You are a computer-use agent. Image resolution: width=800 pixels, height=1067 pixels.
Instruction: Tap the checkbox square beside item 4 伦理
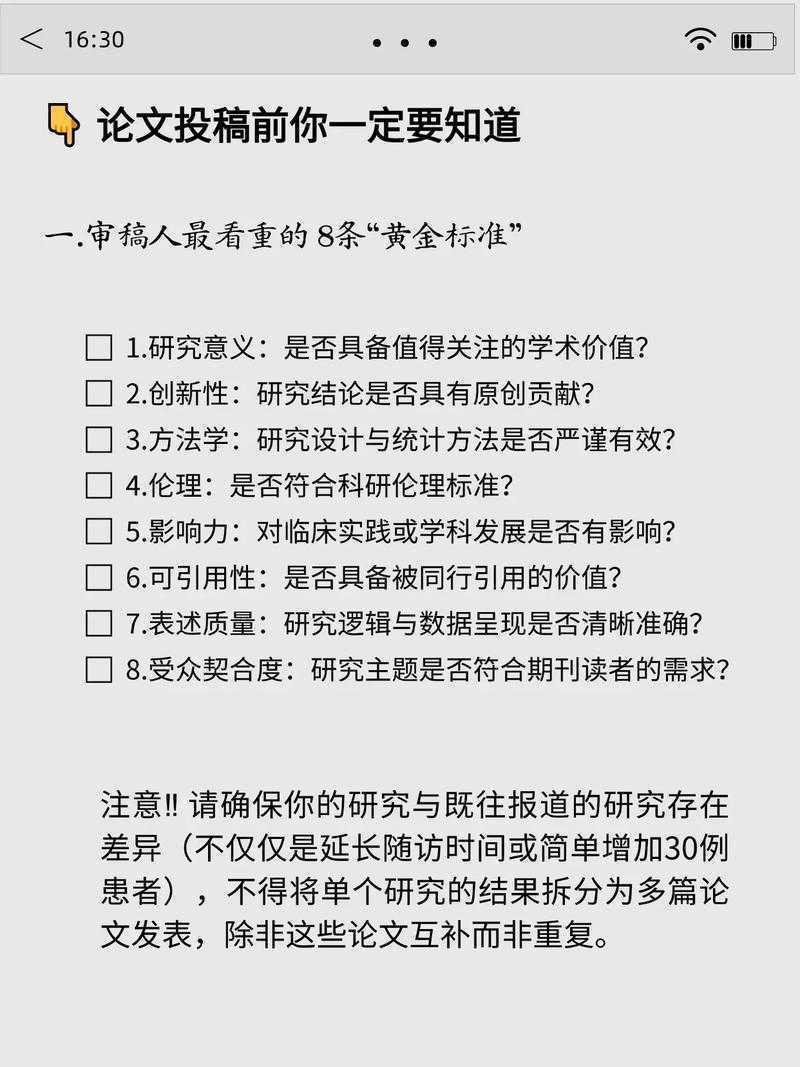click(99, 486)
